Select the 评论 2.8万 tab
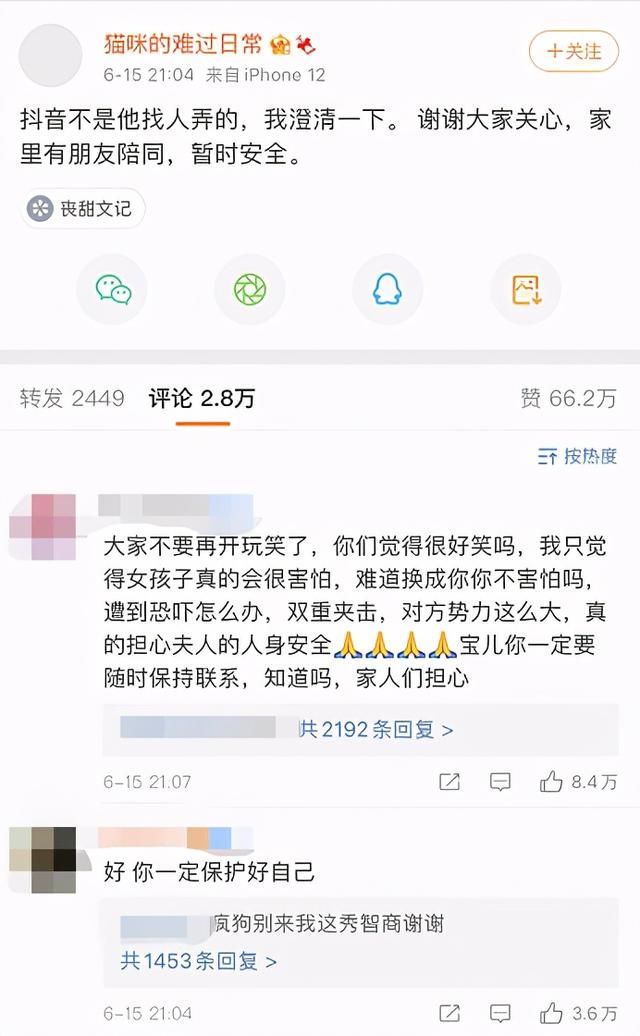The image size is (640, 1036). click(202, 398)
